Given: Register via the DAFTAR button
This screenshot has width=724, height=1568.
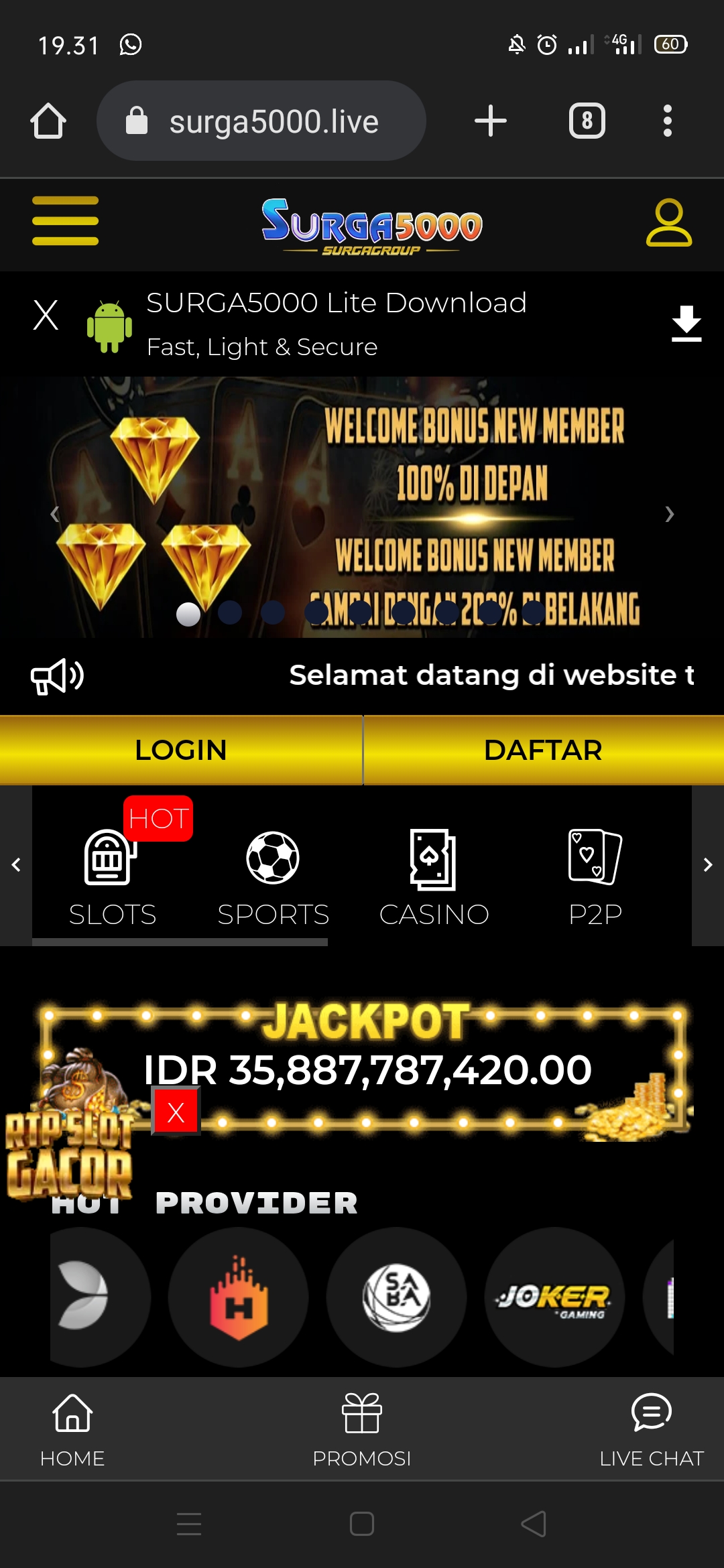Looking at the screenshot, I should (543, 750).
